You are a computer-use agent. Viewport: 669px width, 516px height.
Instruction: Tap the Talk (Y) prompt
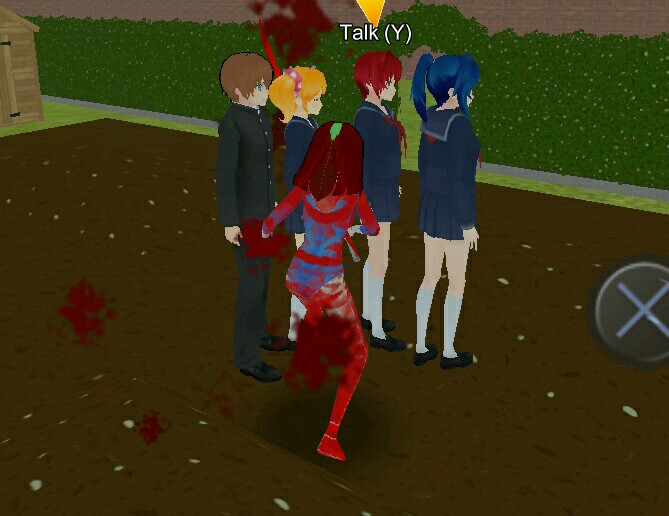click(375, 32)
